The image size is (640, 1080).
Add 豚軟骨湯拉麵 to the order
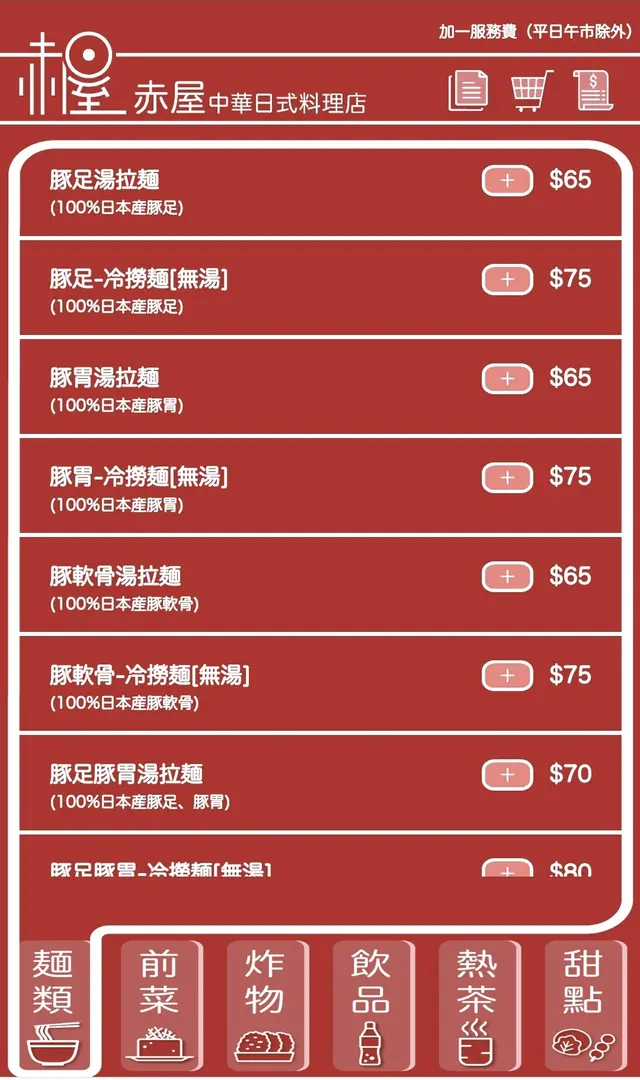[507, 577]
